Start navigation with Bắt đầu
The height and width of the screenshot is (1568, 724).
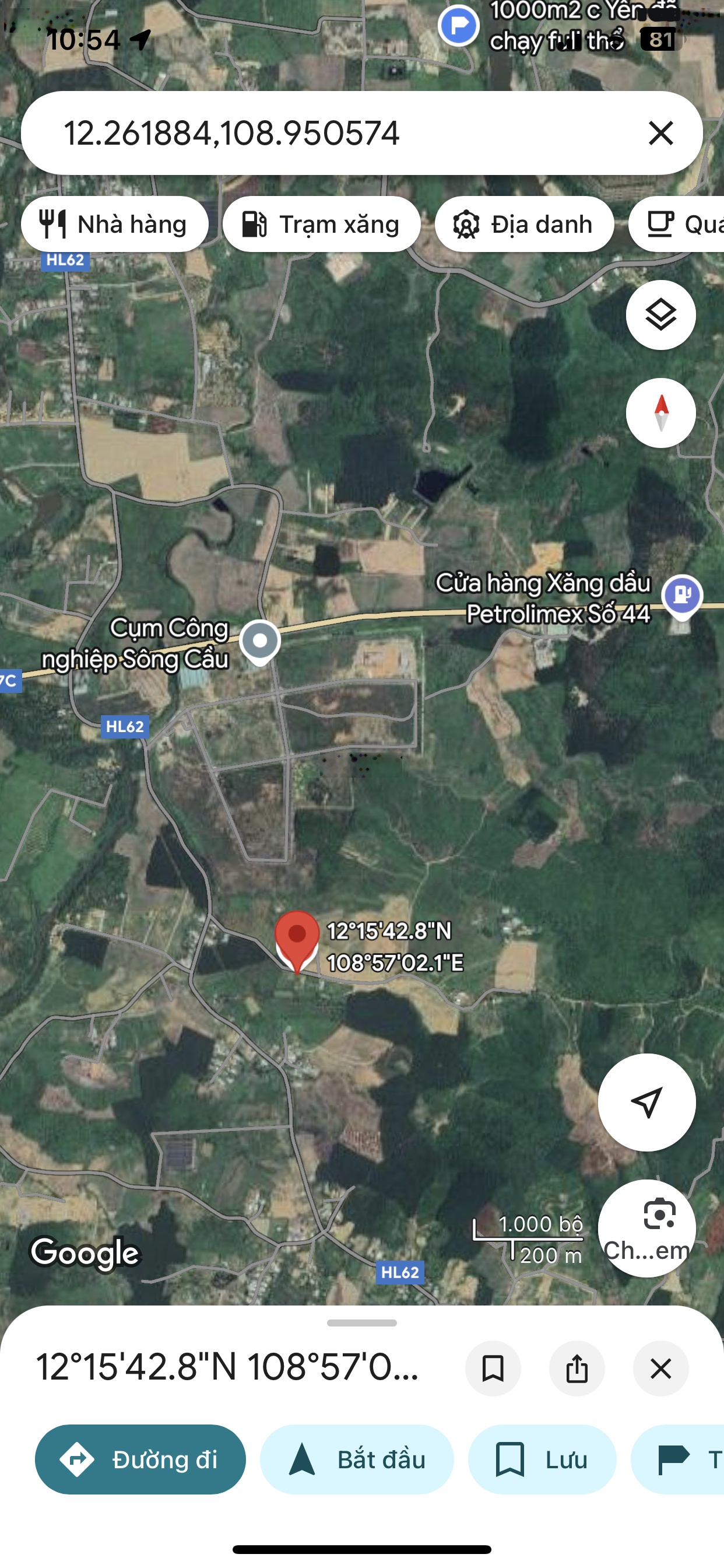click(357, 1459)
